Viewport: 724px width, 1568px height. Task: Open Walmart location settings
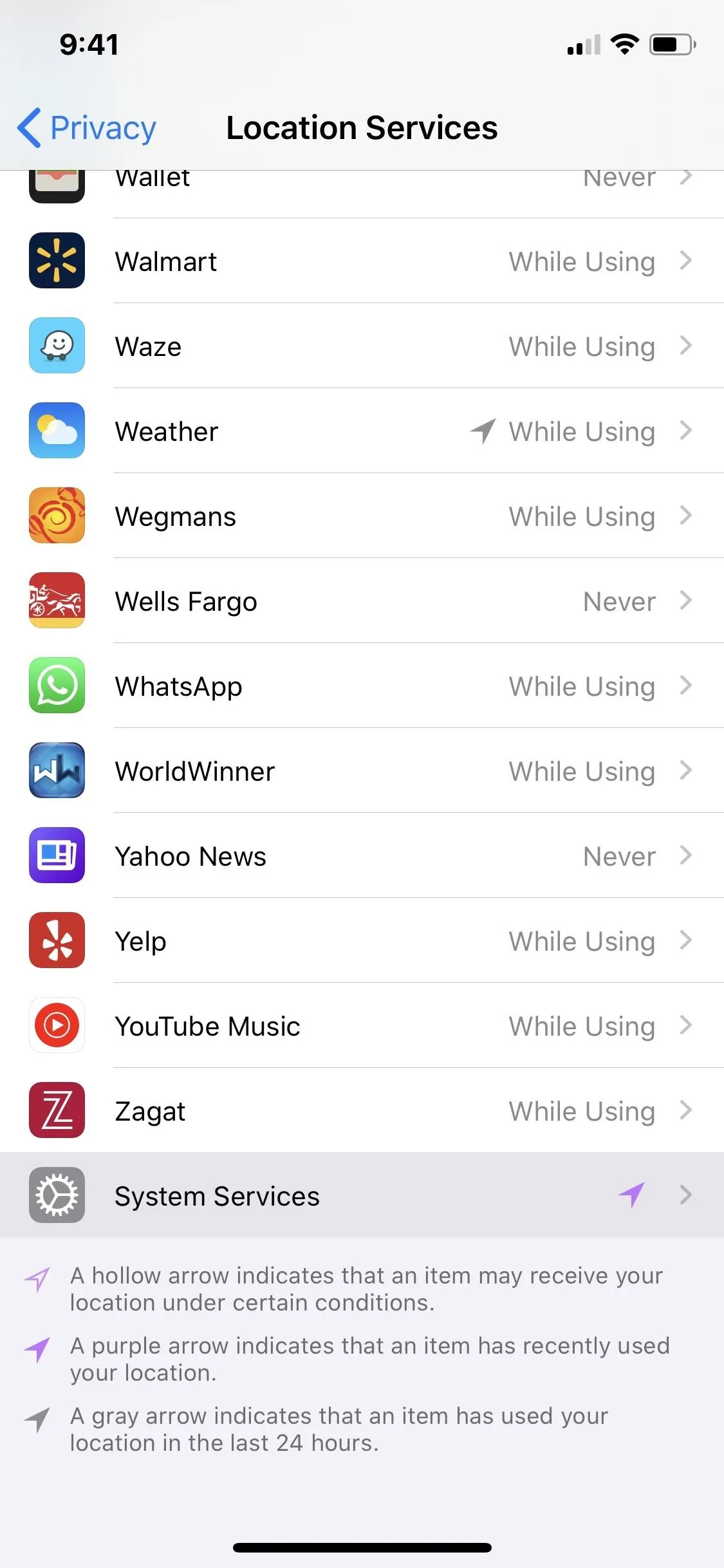tap(362, 261)
